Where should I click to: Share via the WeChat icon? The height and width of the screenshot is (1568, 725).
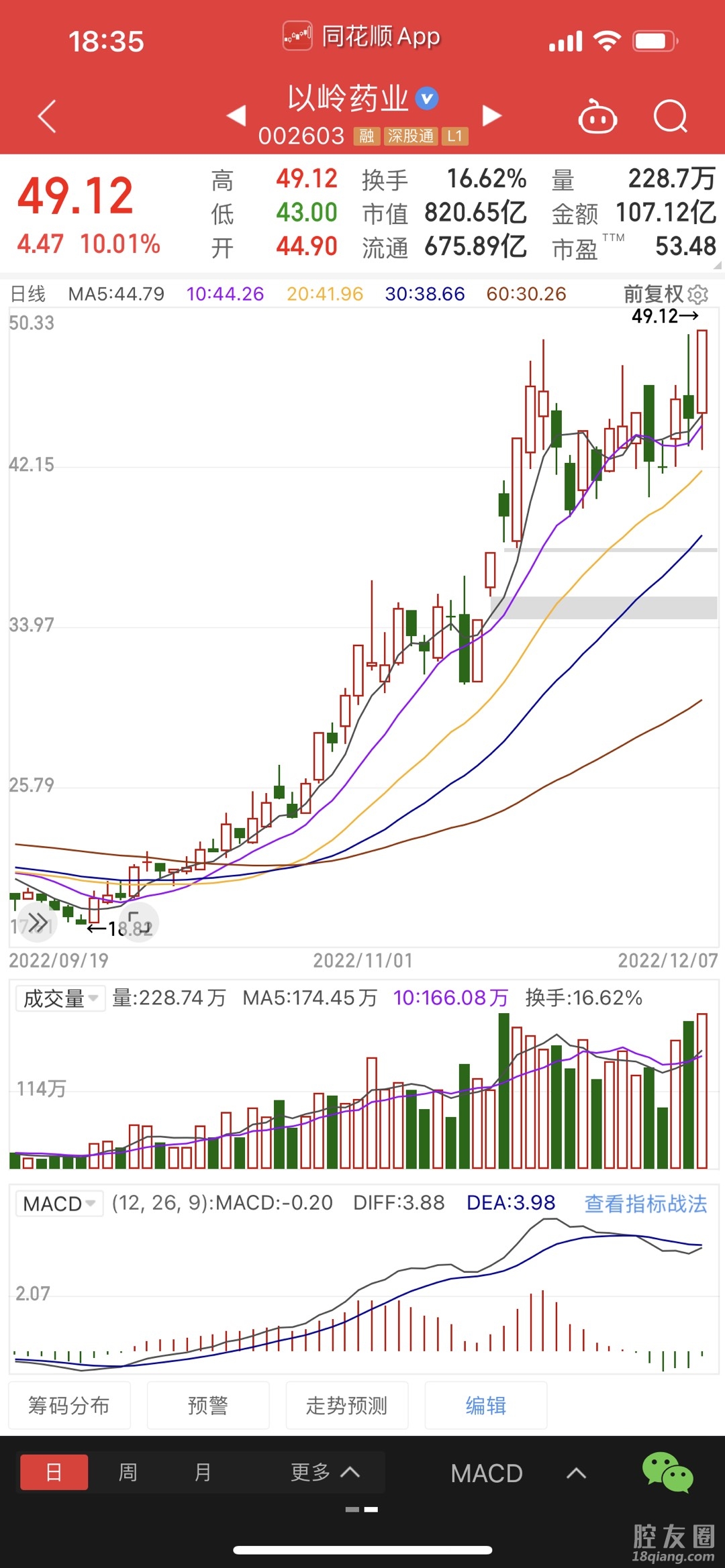click(667, 1472)
